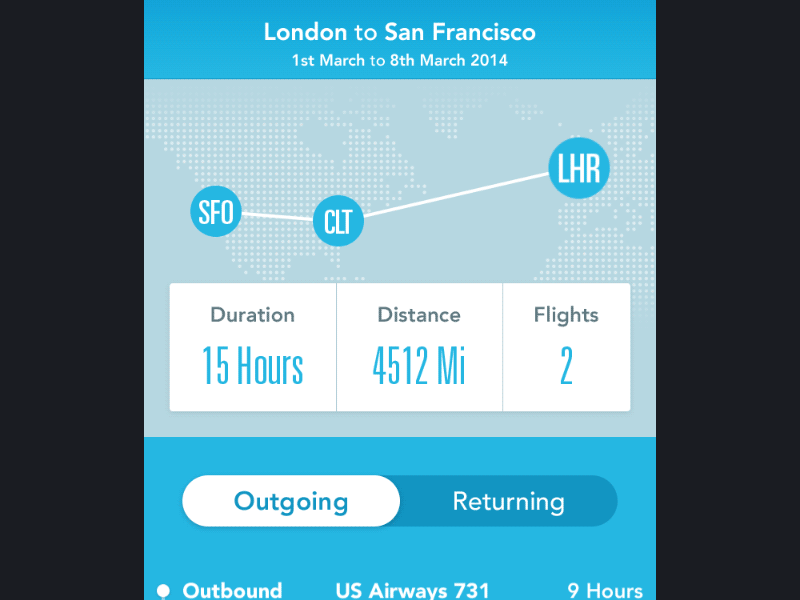Select the CLT stopover marker

tap(338, 222)
